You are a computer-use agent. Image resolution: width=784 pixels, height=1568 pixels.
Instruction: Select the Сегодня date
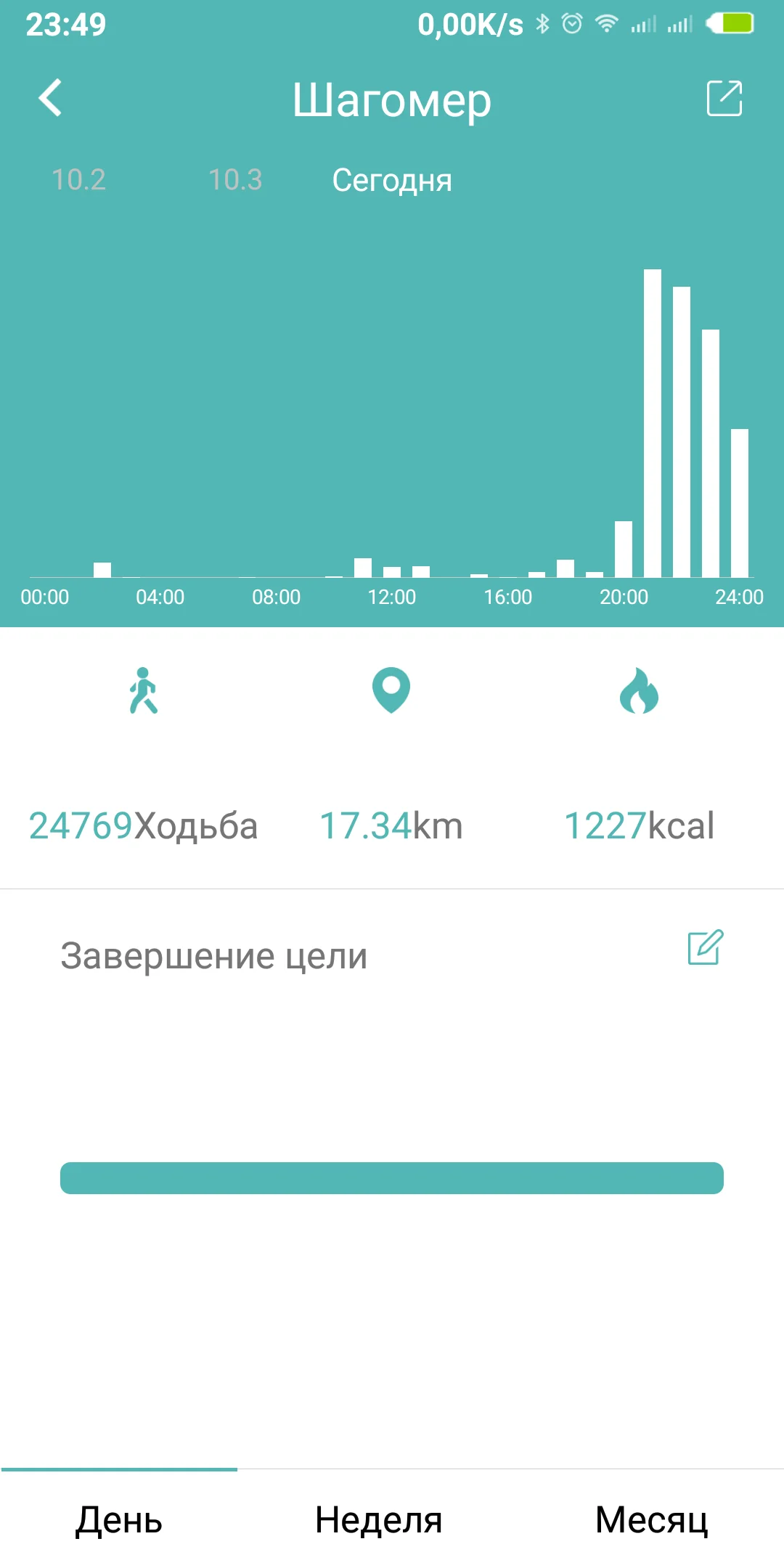tap(392, 180)
